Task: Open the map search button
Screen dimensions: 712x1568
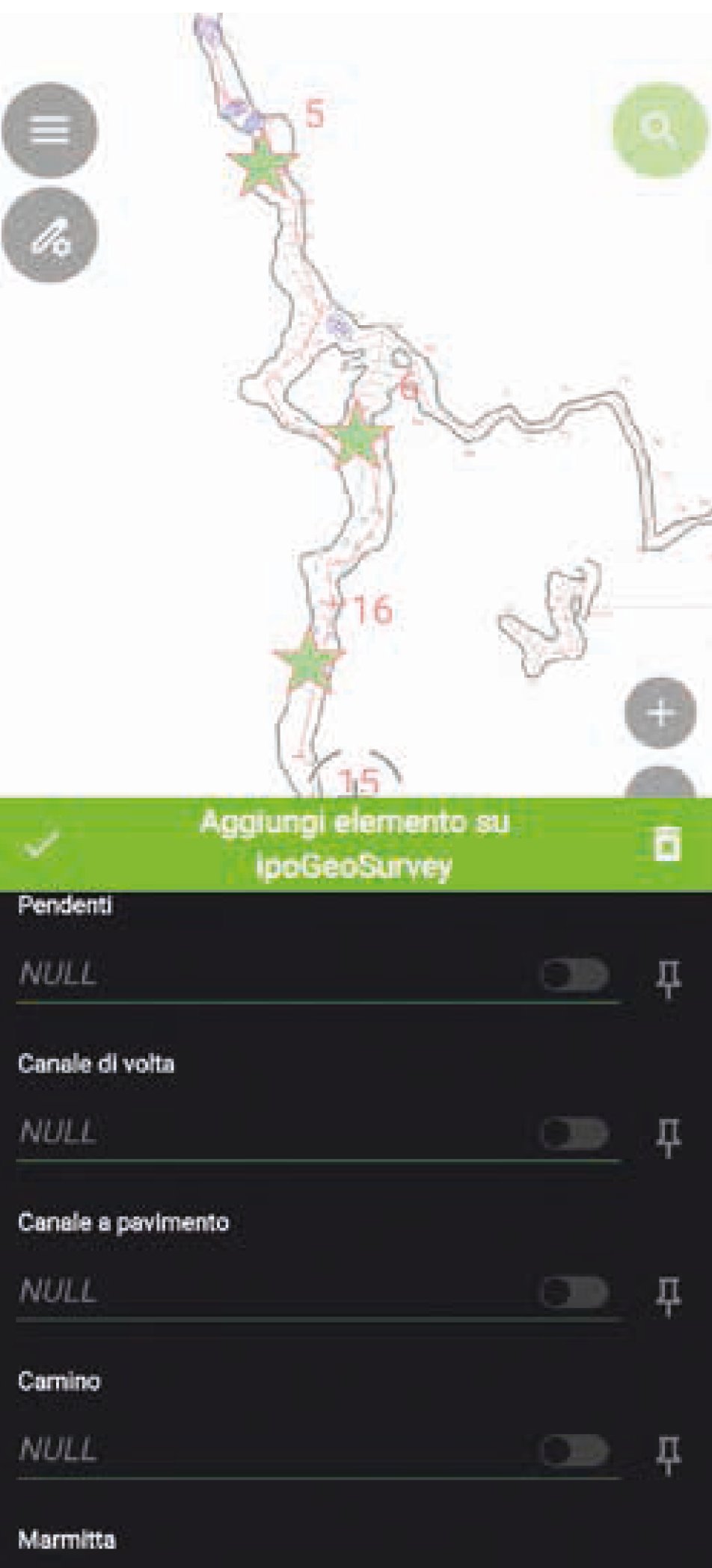Action: click(x=660, y=130)
